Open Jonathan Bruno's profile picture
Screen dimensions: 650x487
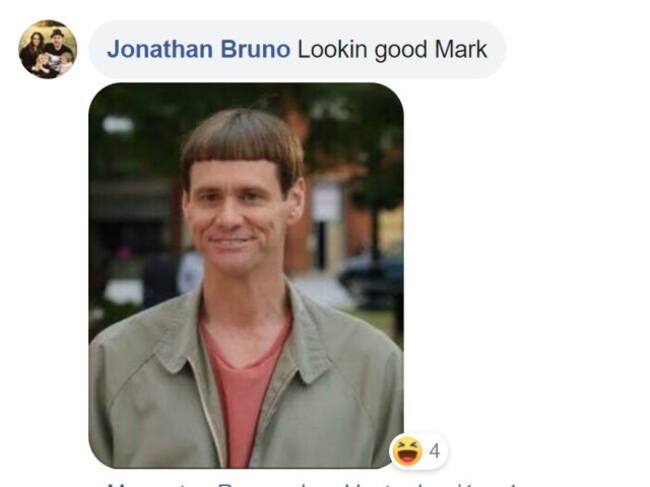[47, 49]
